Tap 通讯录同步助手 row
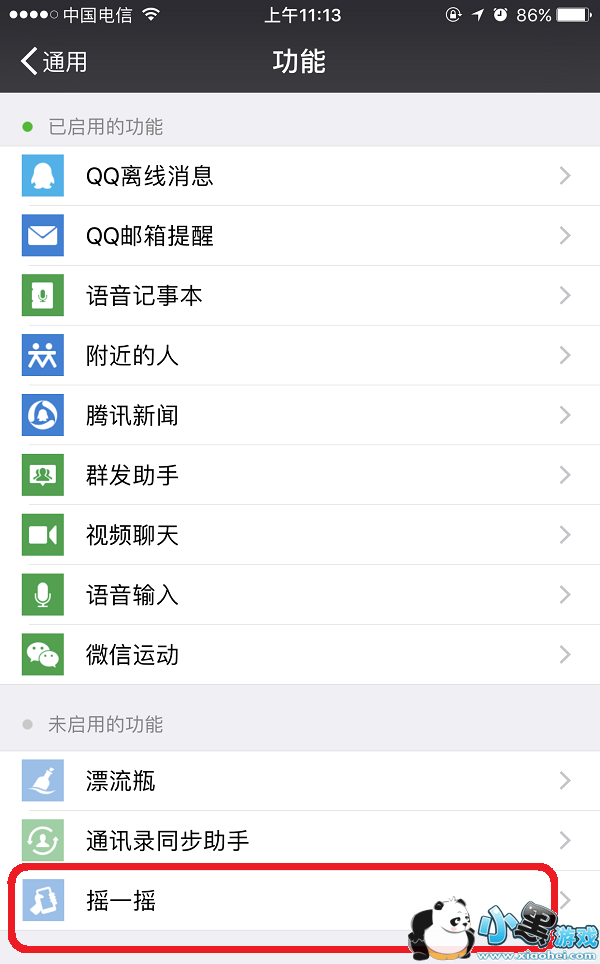600x964 pixels. 300,841
